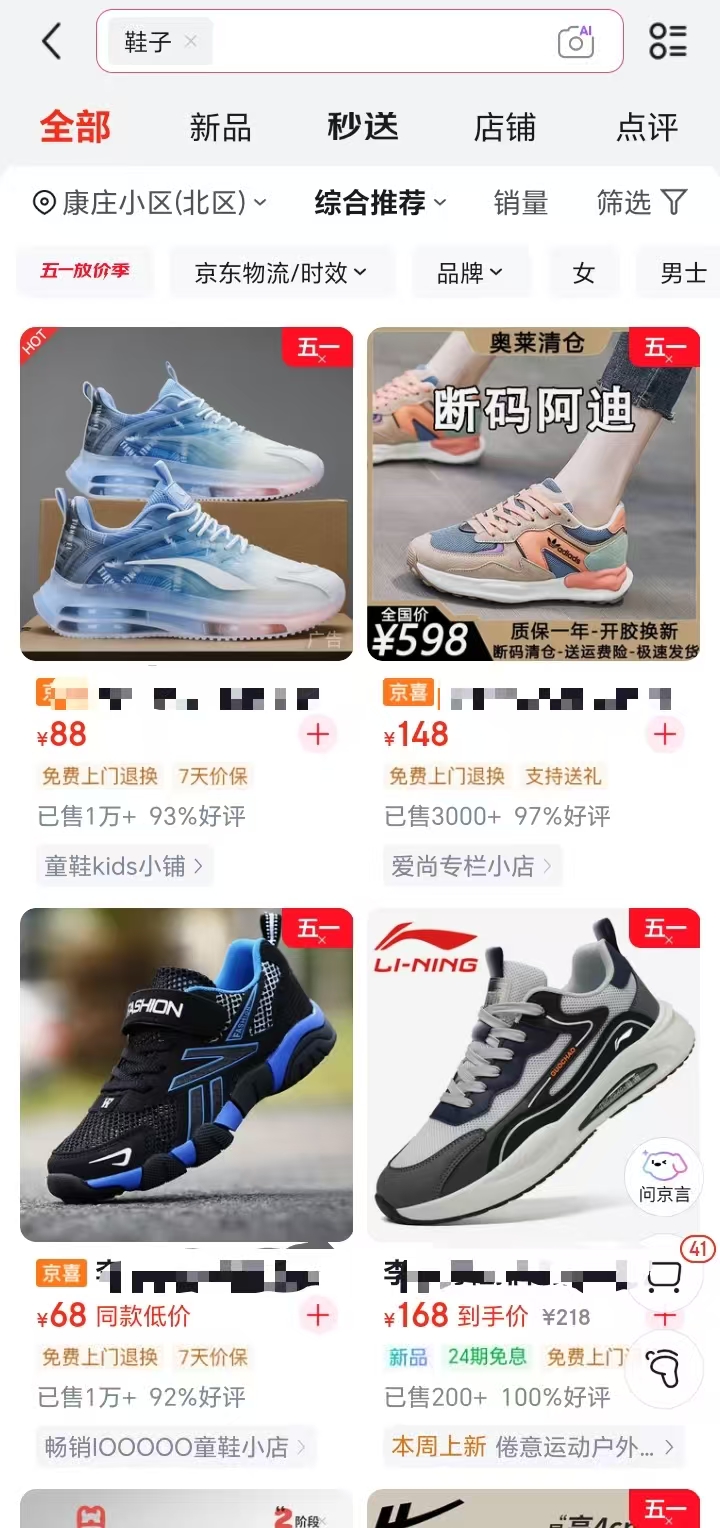This screenshot has height=1528, width=720.
Task: Visit the 童鞋kids小铺 store
Action: click(124, 865)
